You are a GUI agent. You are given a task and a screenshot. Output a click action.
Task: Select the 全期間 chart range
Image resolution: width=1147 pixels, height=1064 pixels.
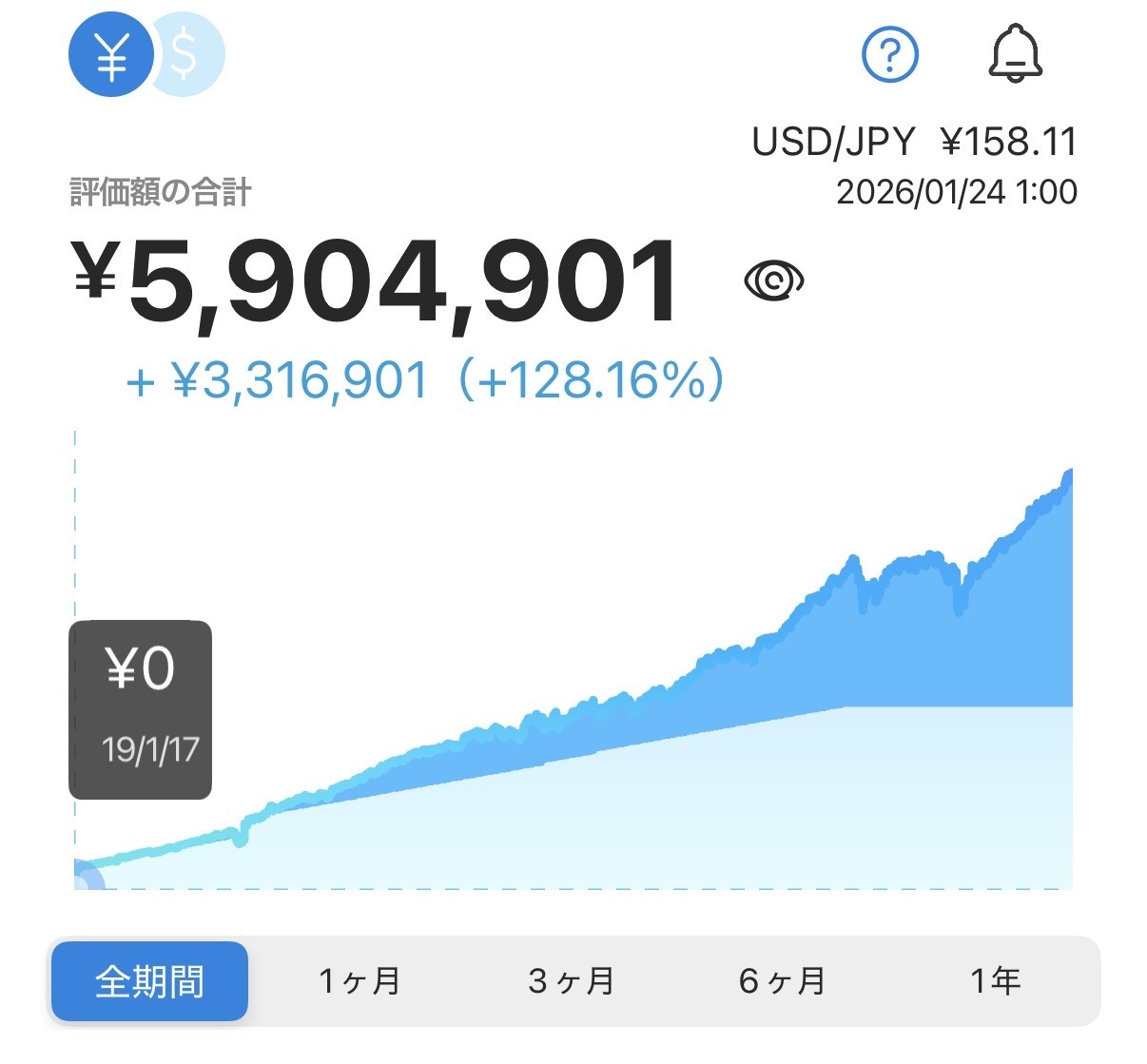(x=149, y=981)
